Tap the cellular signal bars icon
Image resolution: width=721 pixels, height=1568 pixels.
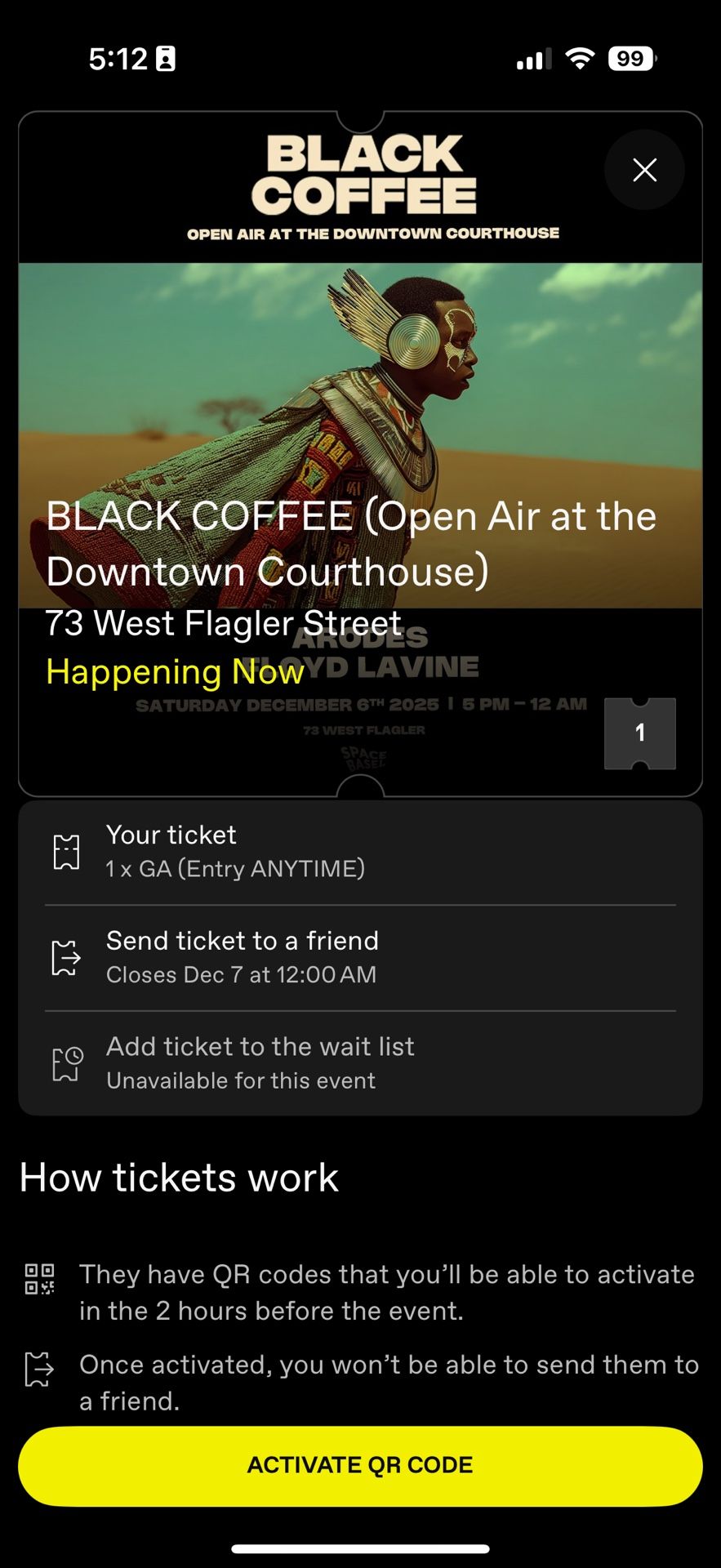point(532,59)
